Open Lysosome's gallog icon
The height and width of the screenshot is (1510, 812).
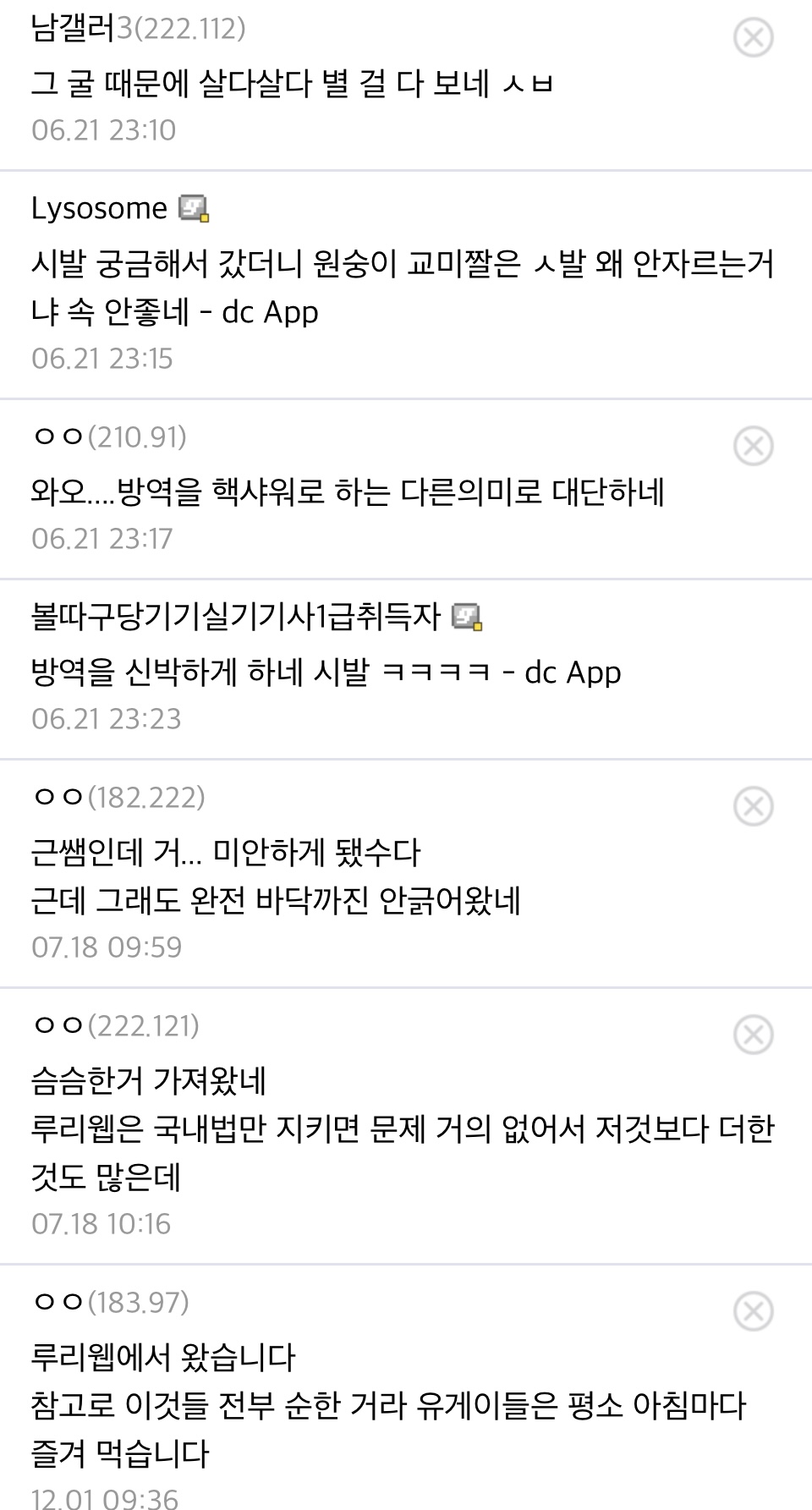(x=194, y=208)
